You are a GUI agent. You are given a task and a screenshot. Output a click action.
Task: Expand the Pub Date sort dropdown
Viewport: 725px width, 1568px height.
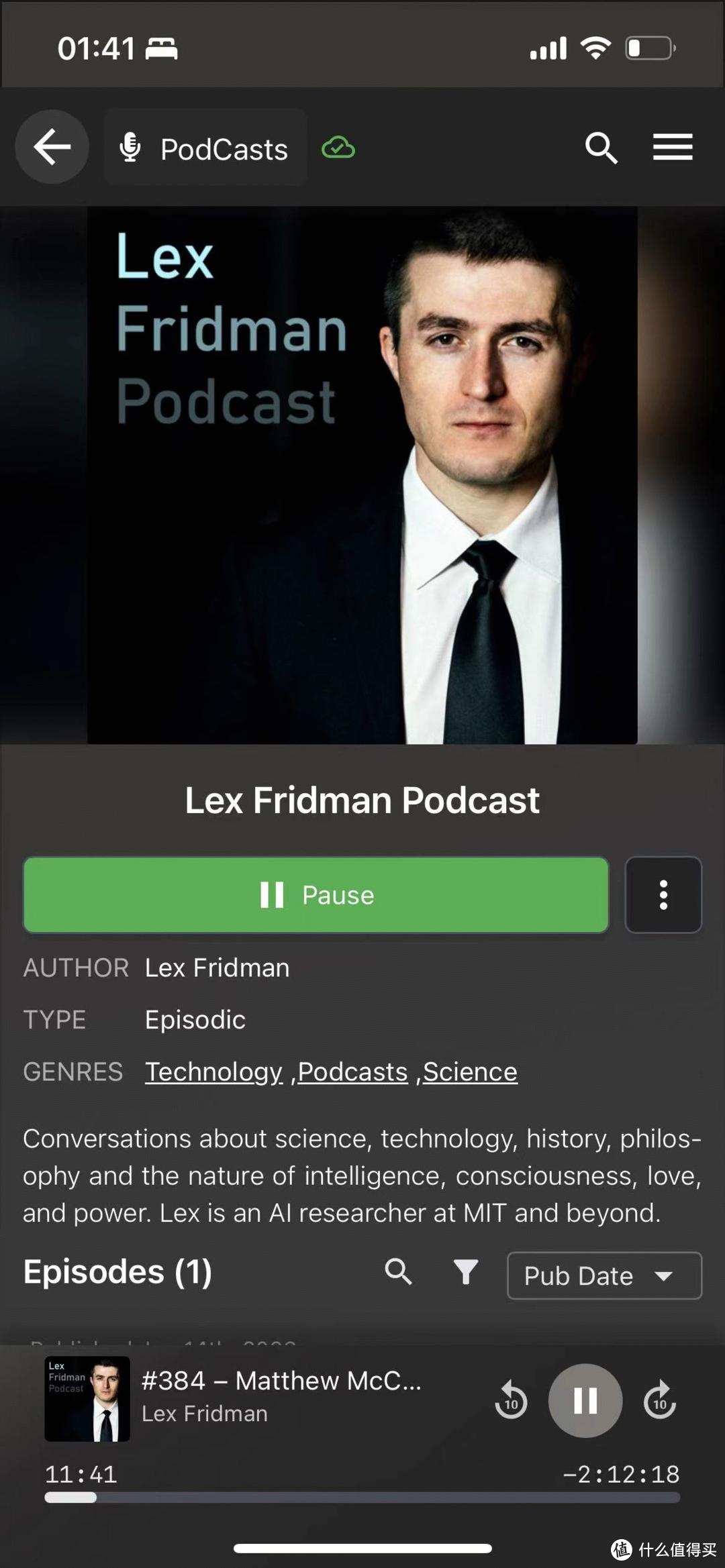click(x=603, y=1275)
